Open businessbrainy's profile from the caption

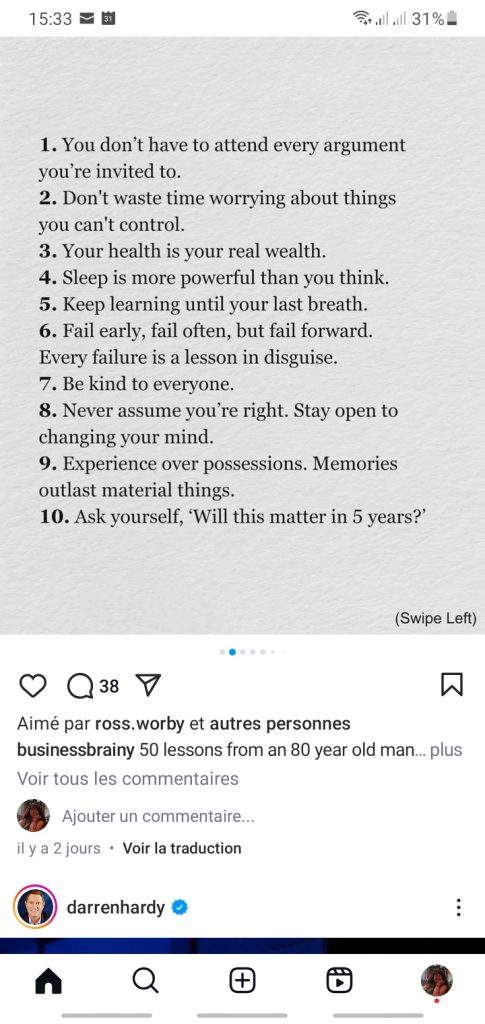76,750
